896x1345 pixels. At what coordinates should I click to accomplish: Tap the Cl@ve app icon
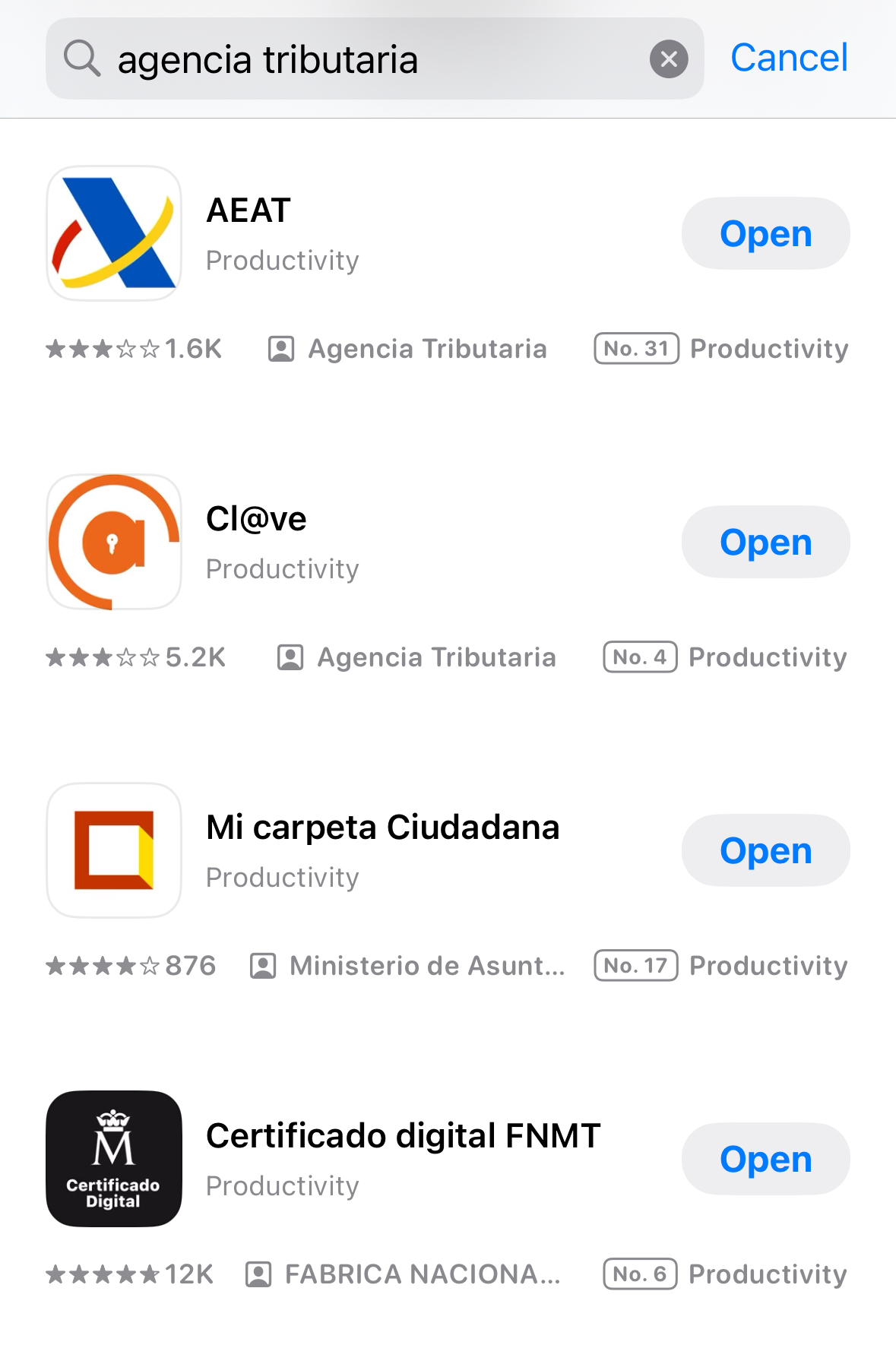113,542
